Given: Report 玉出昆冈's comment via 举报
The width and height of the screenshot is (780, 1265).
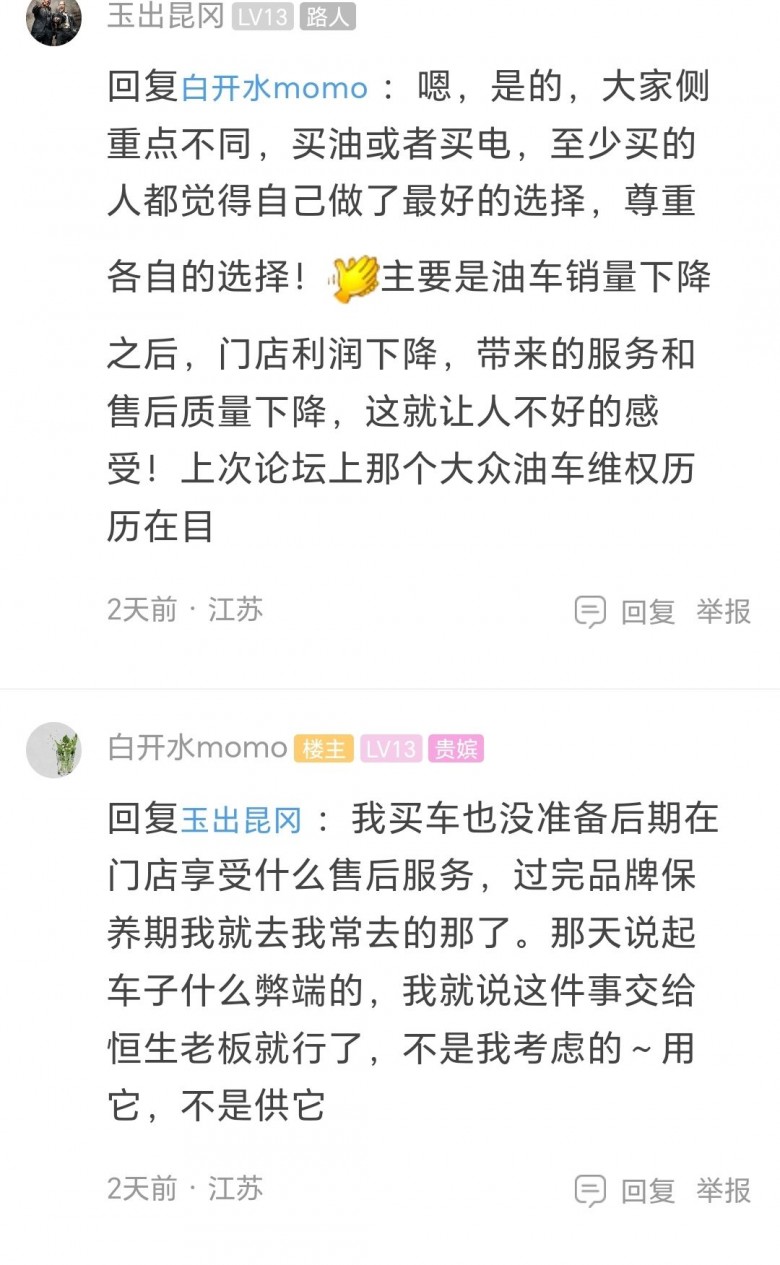Looking at the screenshot, I should (724, 611).
